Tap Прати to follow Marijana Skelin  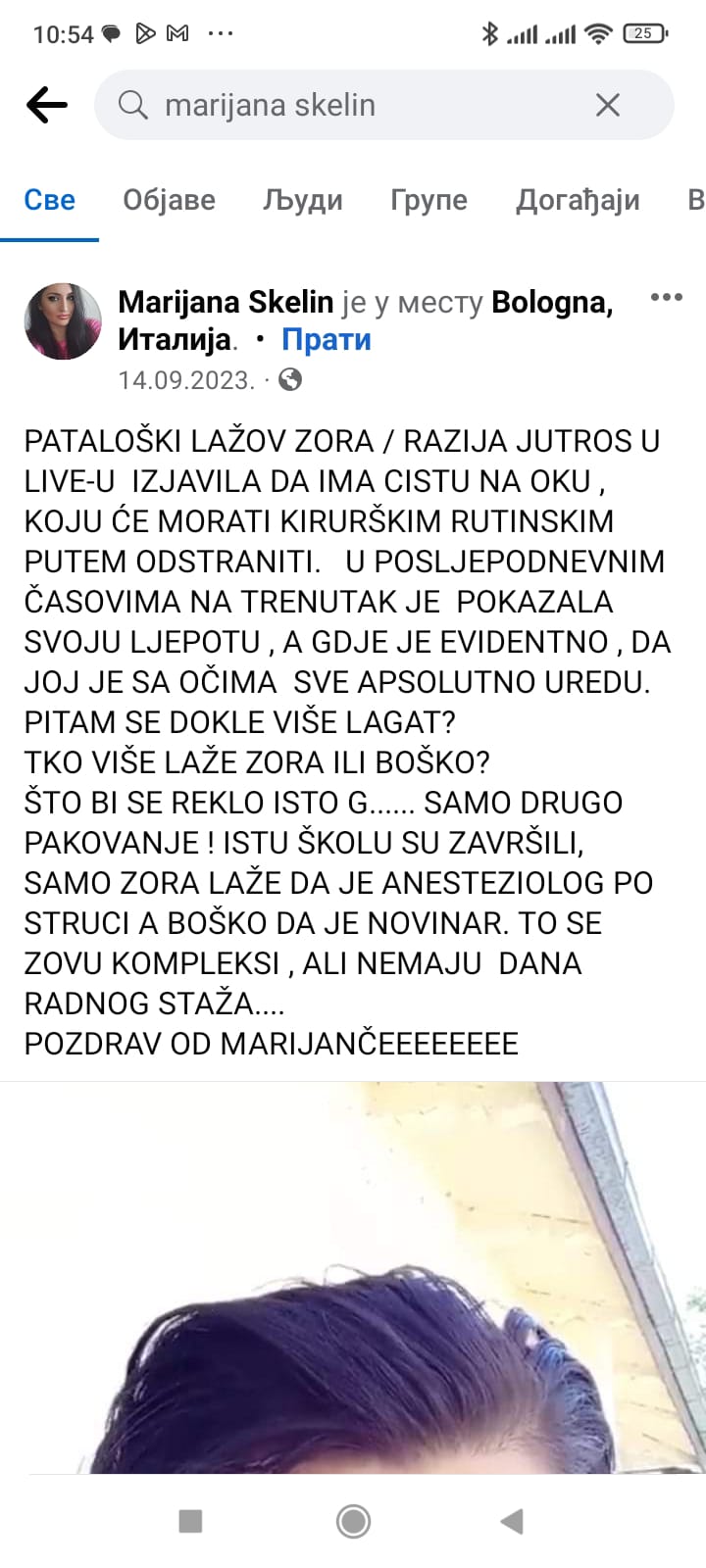click(x=327, y=340)
